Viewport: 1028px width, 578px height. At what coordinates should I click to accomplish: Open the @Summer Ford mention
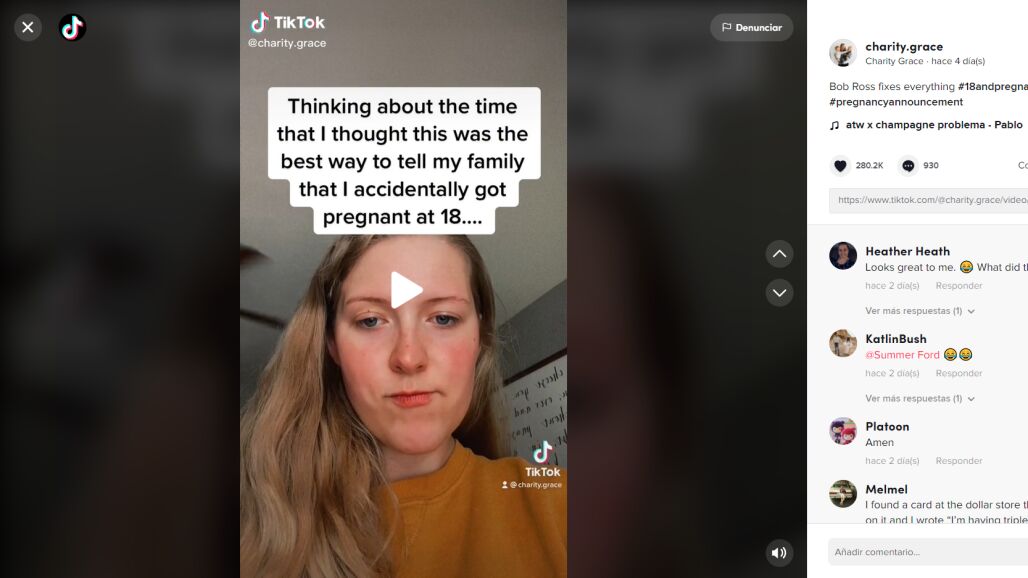[902, 355]
